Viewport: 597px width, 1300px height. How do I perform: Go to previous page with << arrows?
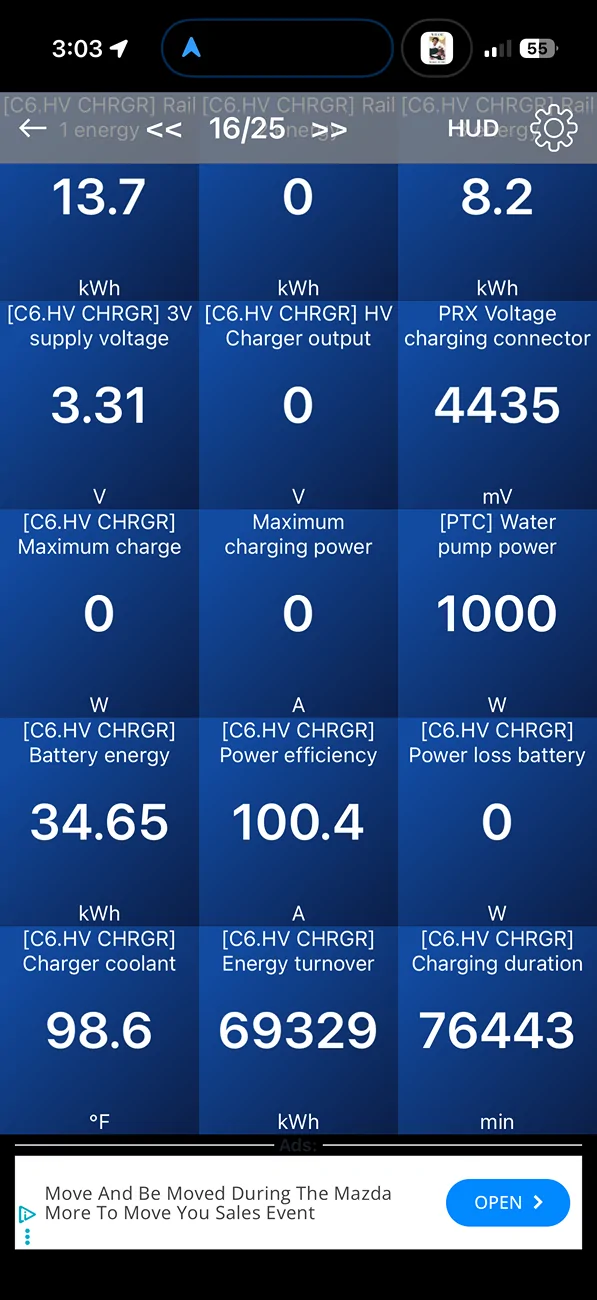164,129
